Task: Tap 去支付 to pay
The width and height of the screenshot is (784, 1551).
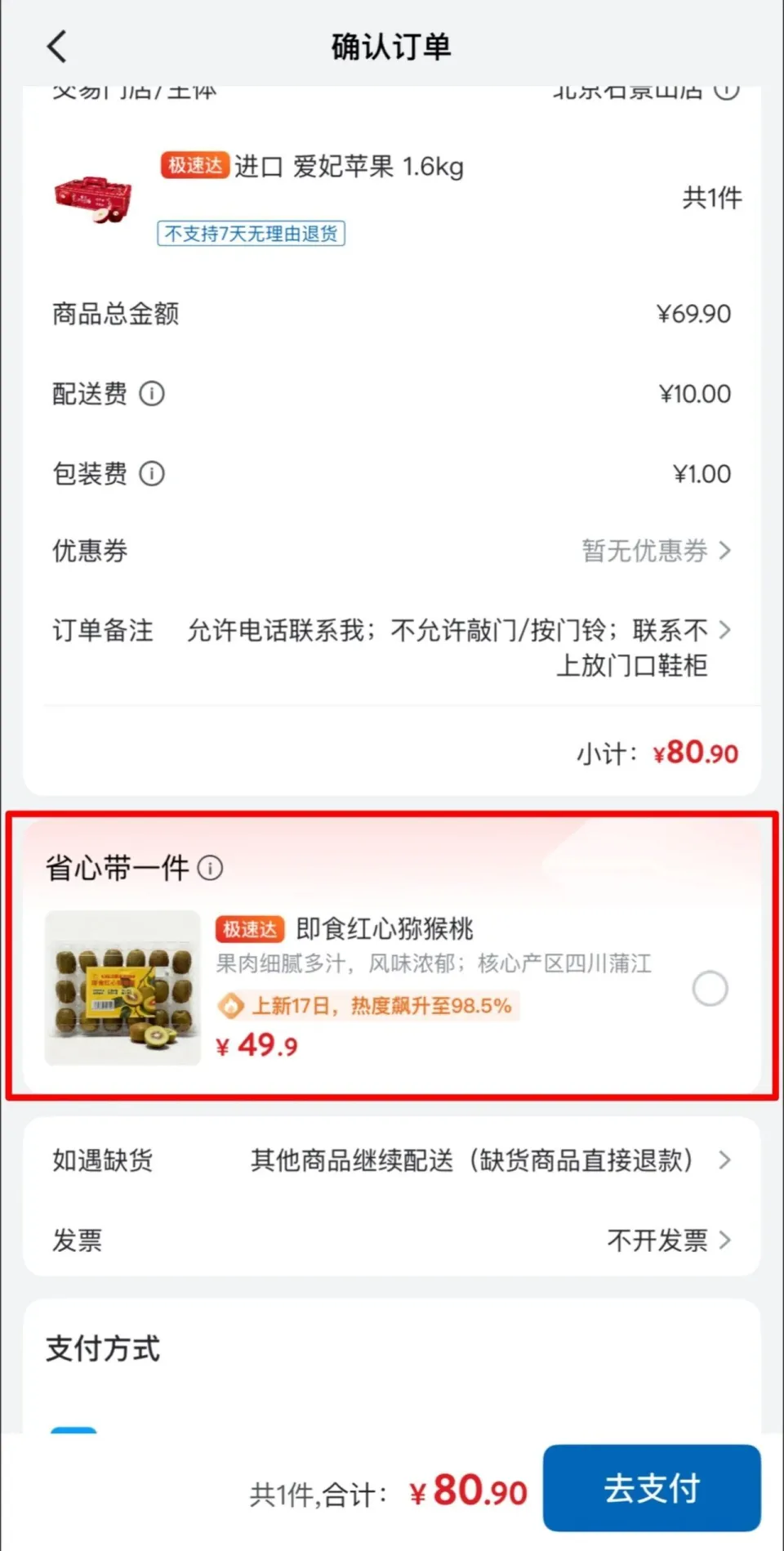Action: tap(652, 1488)
